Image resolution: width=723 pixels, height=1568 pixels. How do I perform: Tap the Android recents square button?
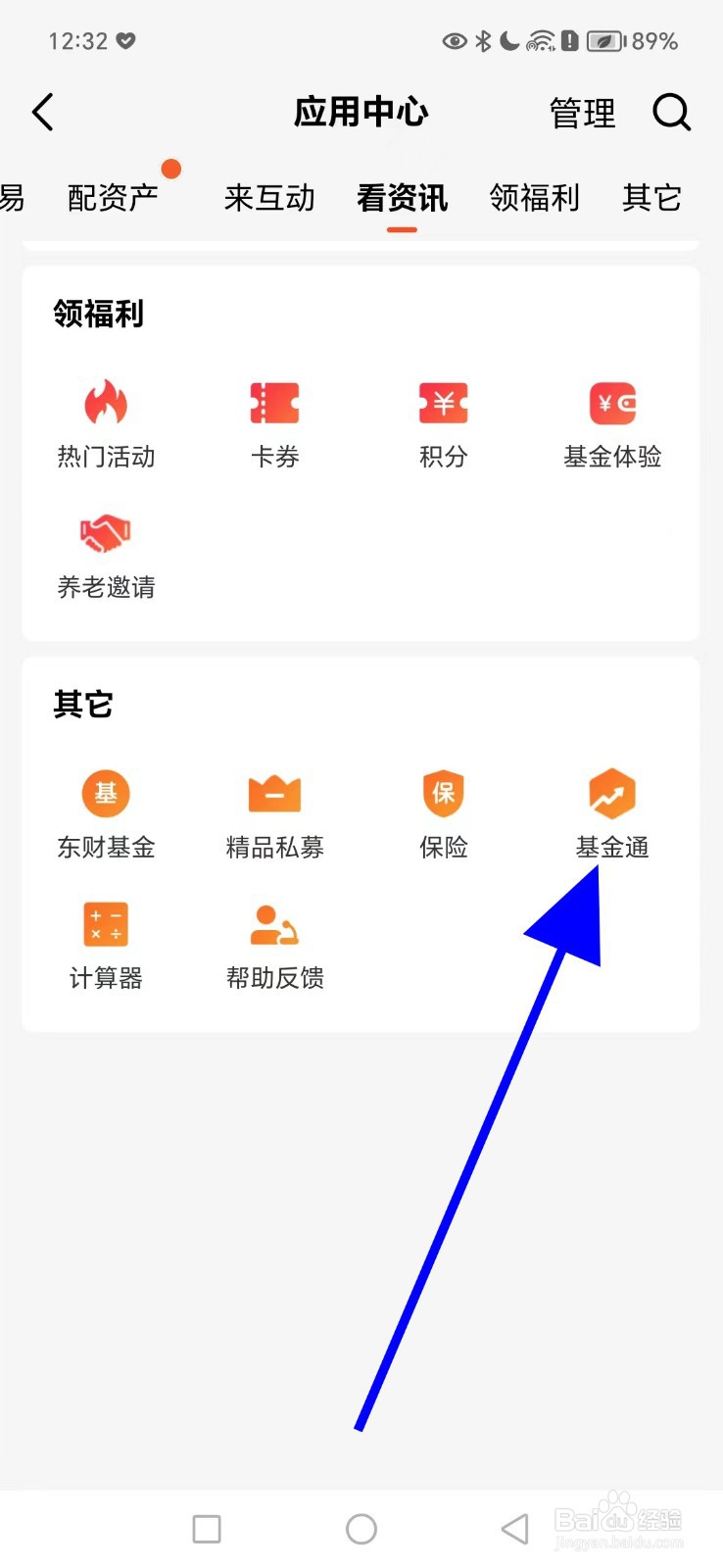[206, 1528]
